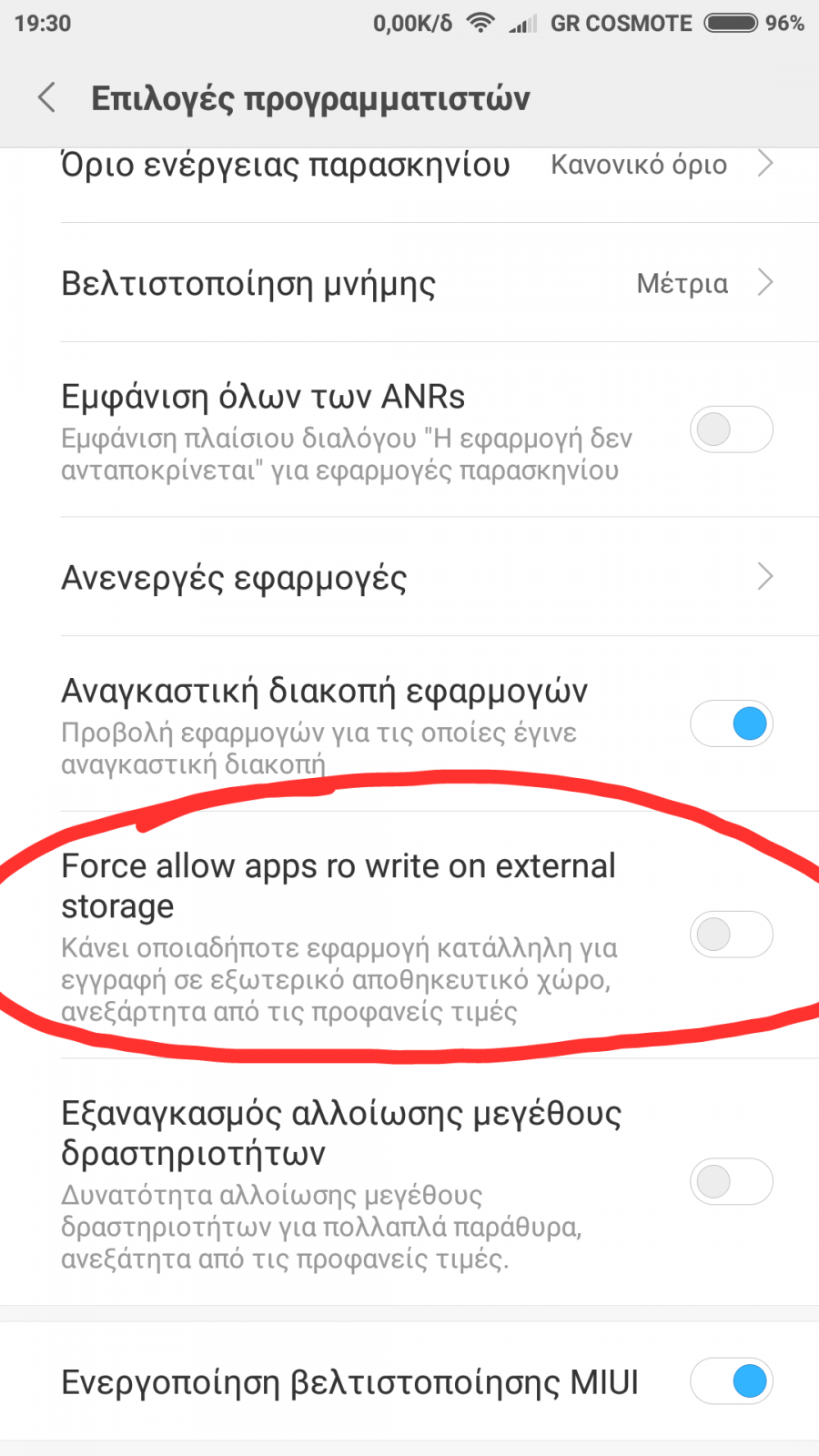This screenshot has height=1456, width=819.
Task: Enable Force allow apps to write on external storage
Action: point(732,934)
